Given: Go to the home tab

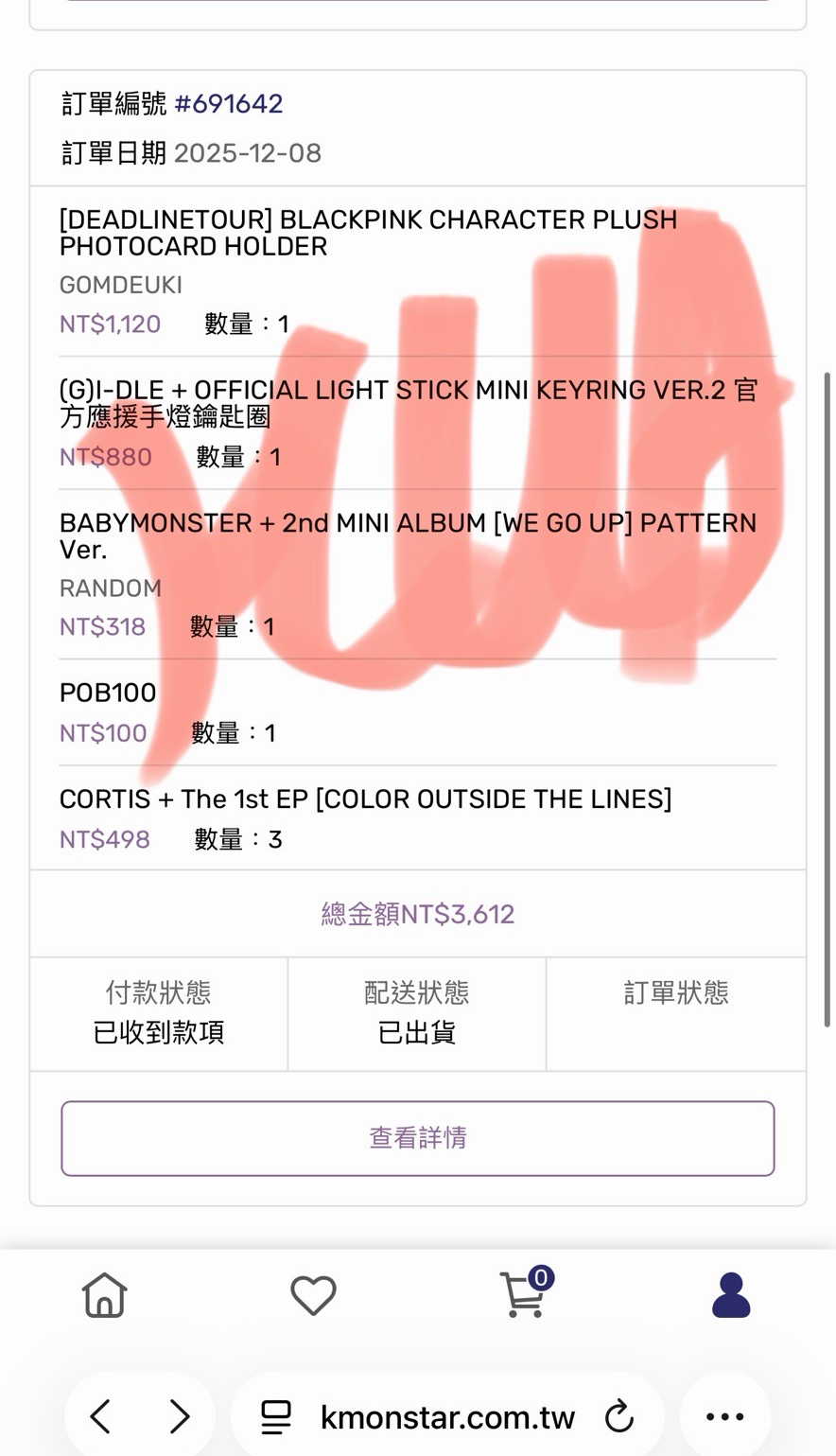Looking at the screenshot, I should click(104, 1295).
